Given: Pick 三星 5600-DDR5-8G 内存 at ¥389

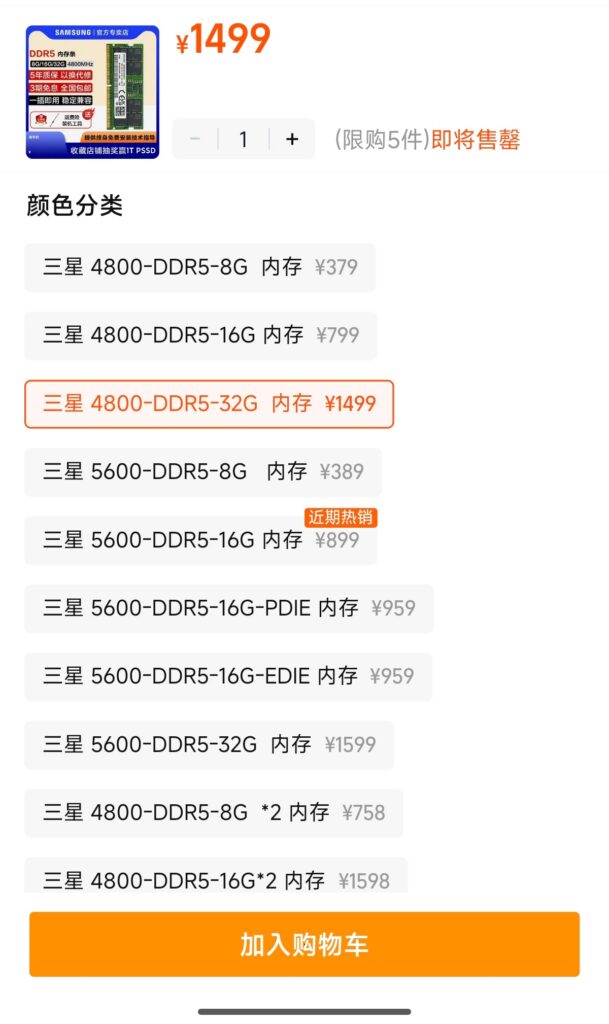Looking at the screenshot, I should tap(203, 472).
